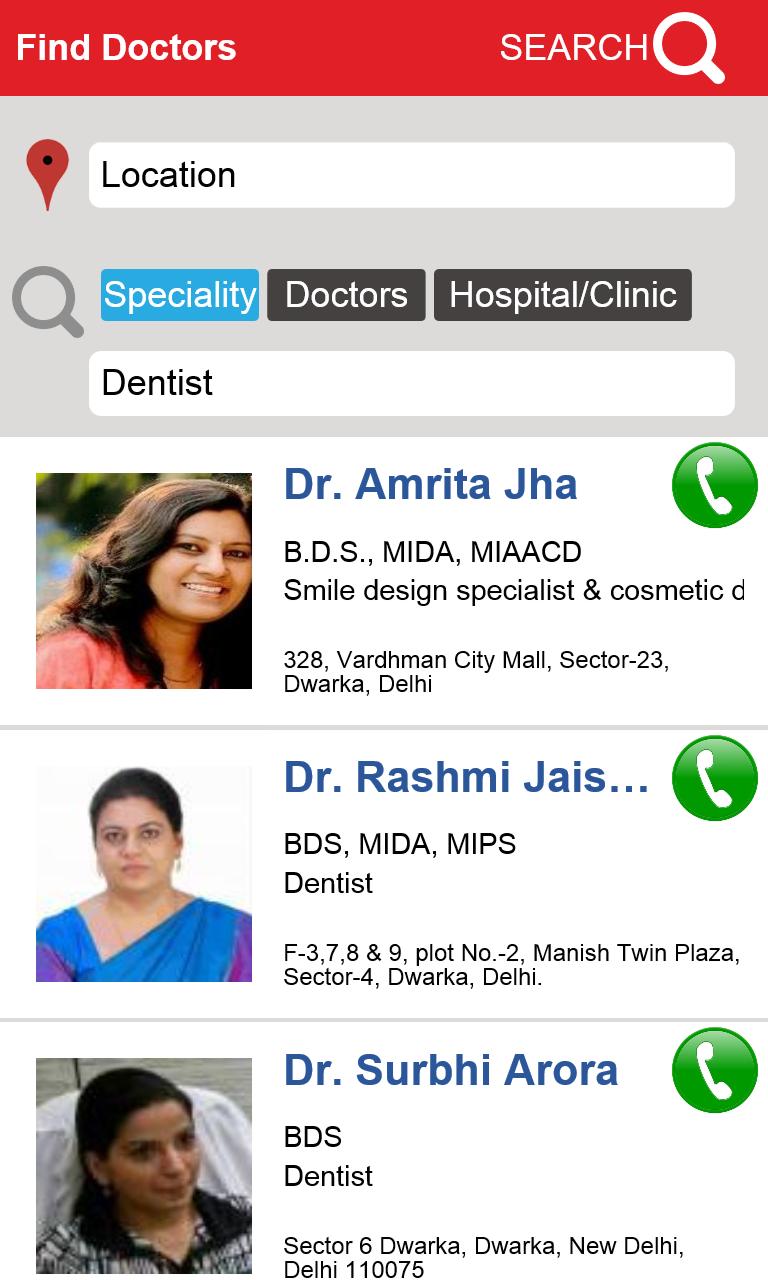Open Dr. Surbhi Arora's profile
Viewport: 768px width, 1280px height.
[x=450, y=1069]
